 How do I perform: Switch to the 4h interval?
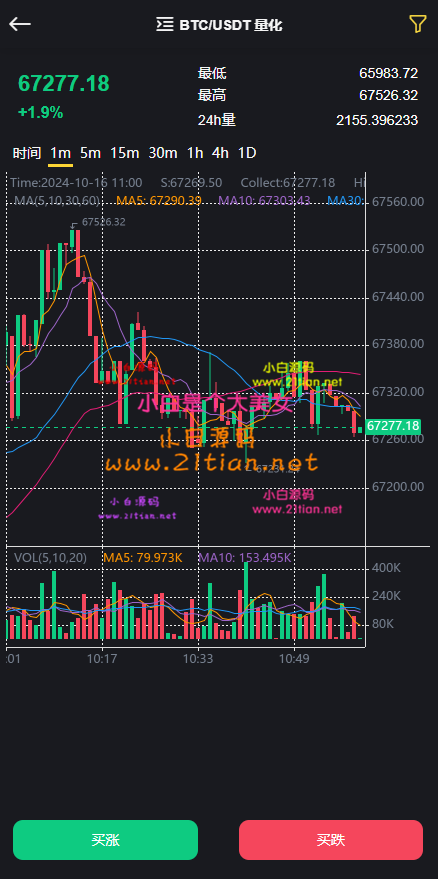pos(220,153)
